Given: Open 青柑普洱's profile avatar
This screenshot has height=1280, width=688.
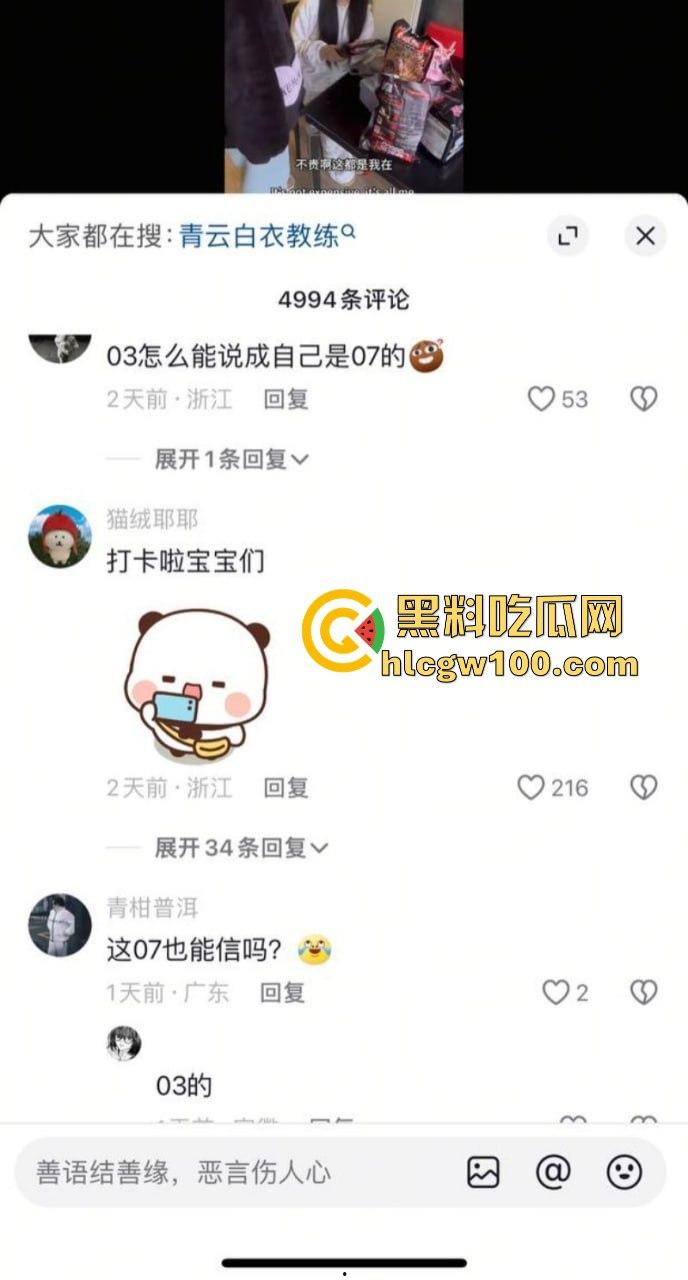Looking at the screenshot, I should point(59,925).
